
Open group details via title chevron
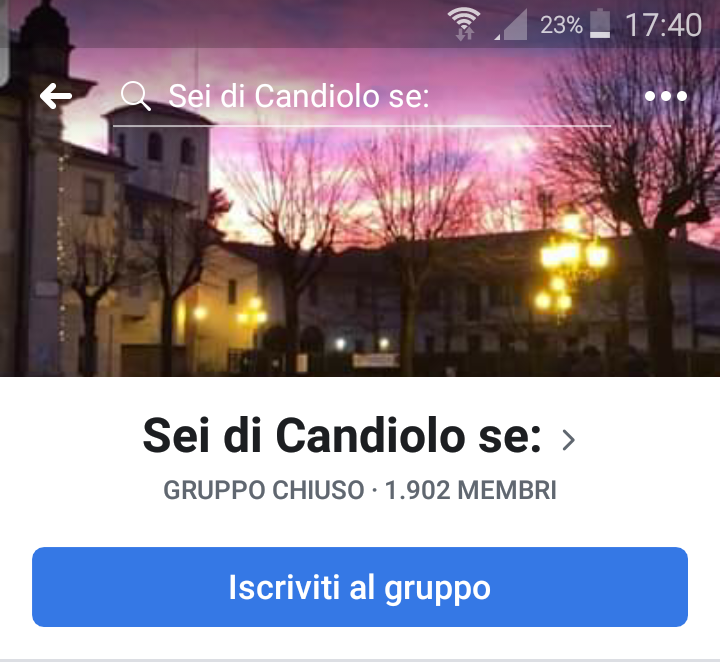click(x=568, y=439)
